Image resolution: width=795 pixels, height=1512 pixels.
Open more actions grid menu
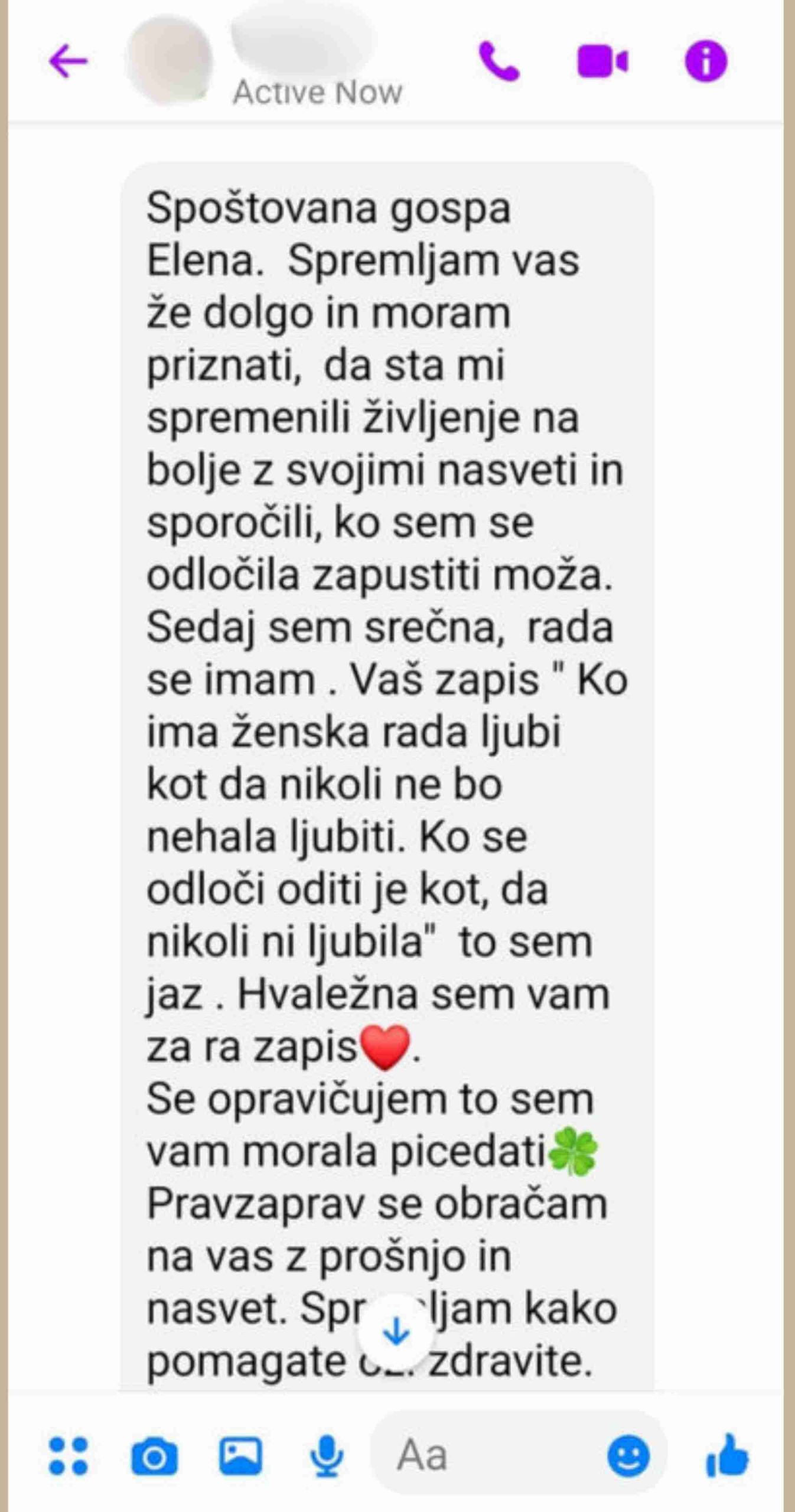(x=68, y=1456)
